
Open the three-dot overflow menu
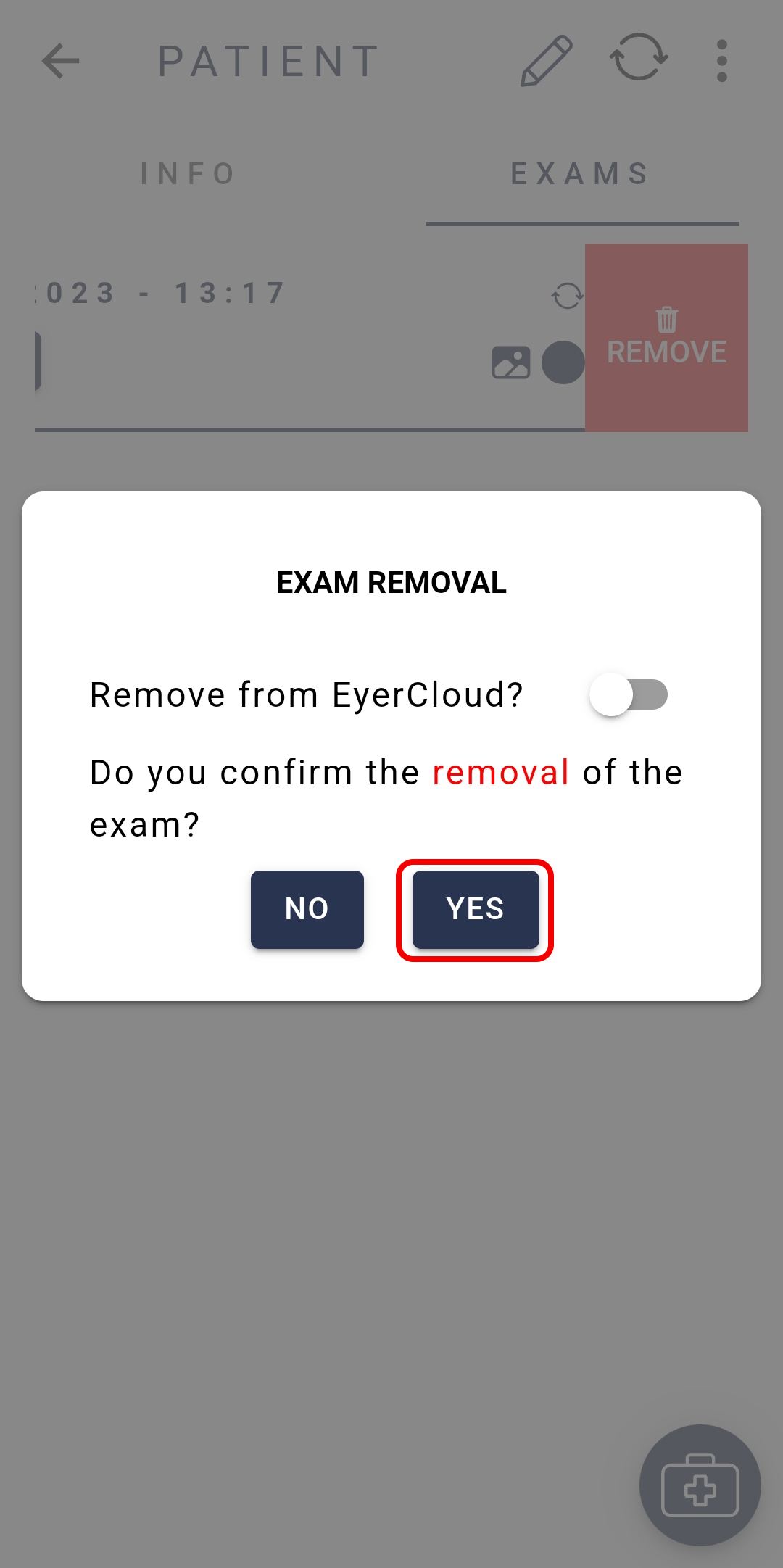pos(721,60)
